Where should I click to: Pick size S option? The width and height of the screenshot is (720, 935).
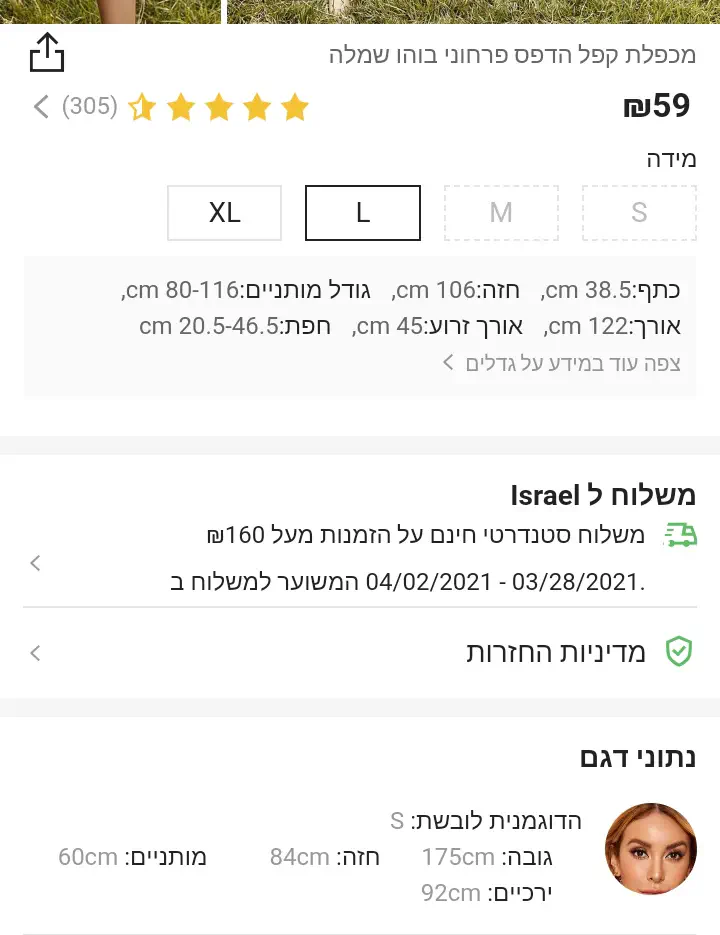click(x=639, y=213)
